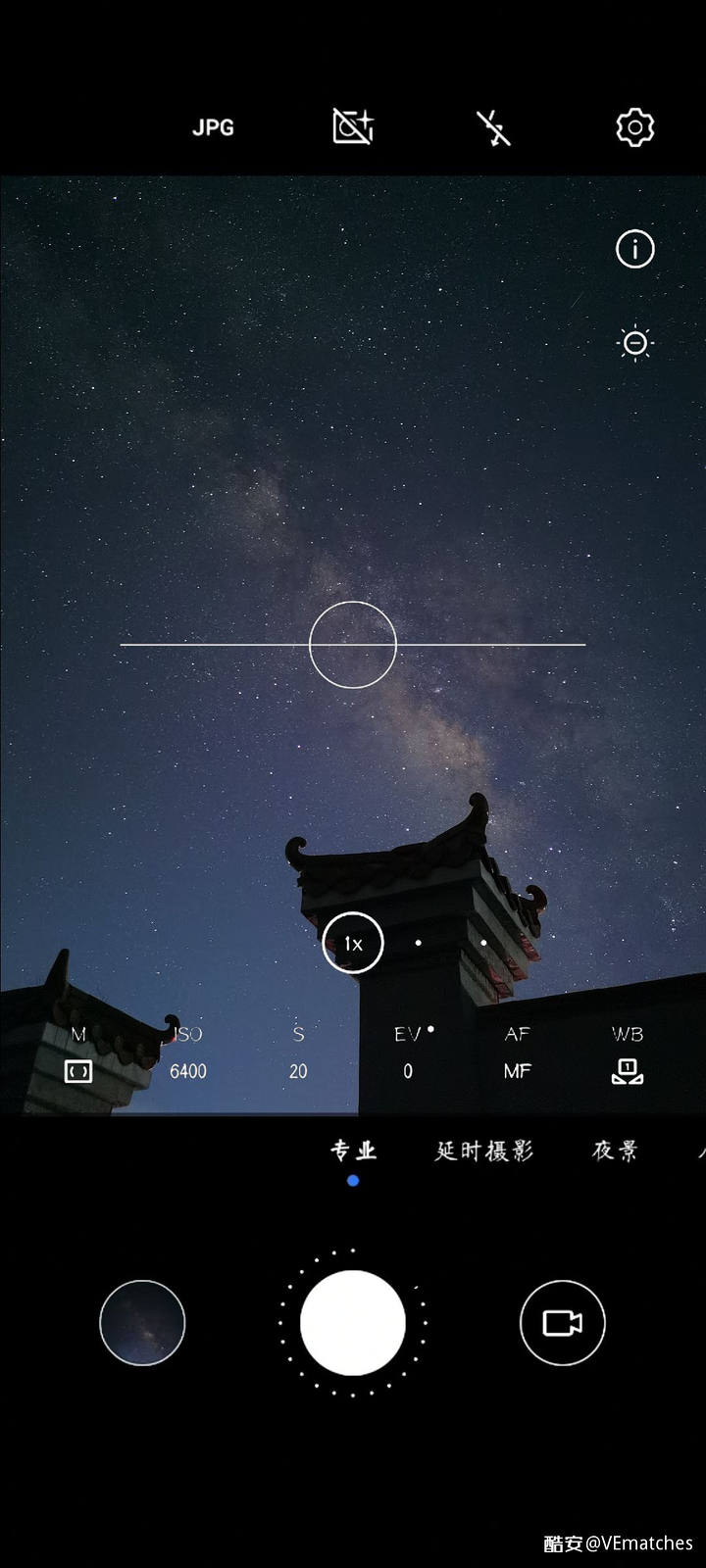Switch to video recording
This screenshot has width=706, height=1568.
563,1323
